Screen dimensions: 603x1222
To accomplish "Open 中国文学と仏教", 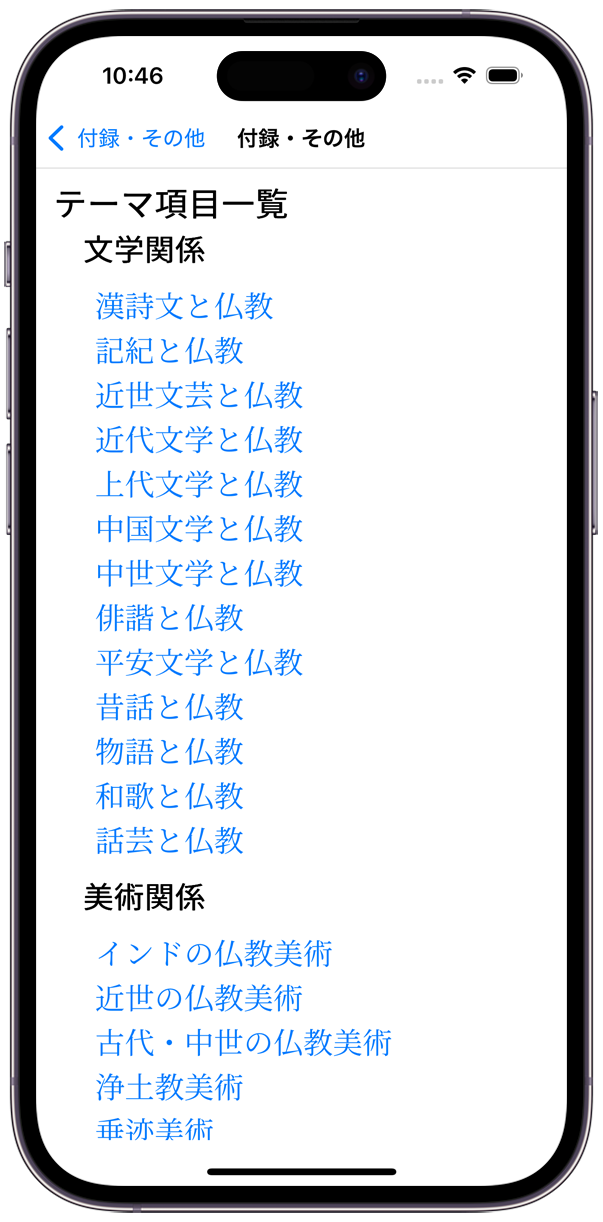I will pyautogui.click(x=199, y=529).
